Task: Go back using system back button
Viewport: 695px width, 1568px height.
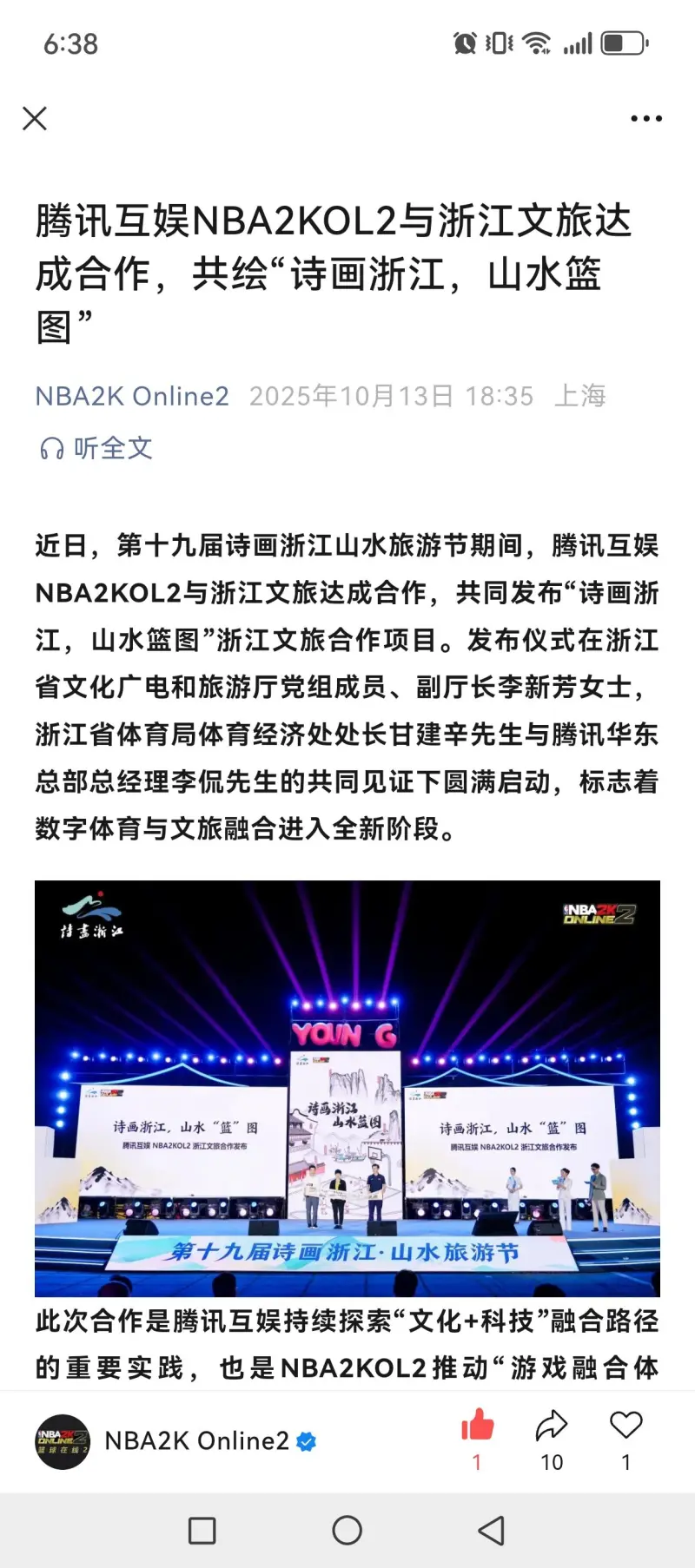Action: pos(492,1531)
